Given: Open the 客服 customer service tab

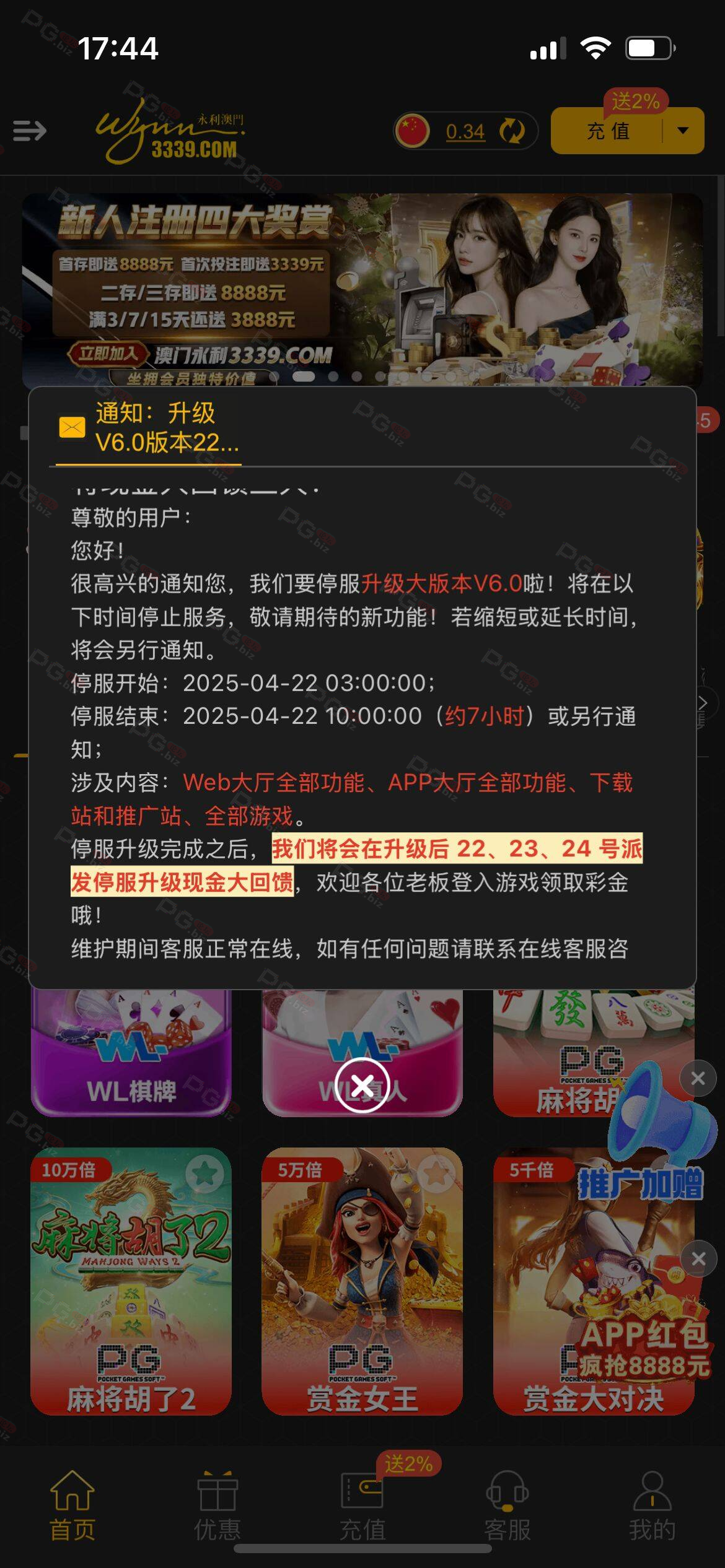Looking at the screenshot, I should [507, 1505].
